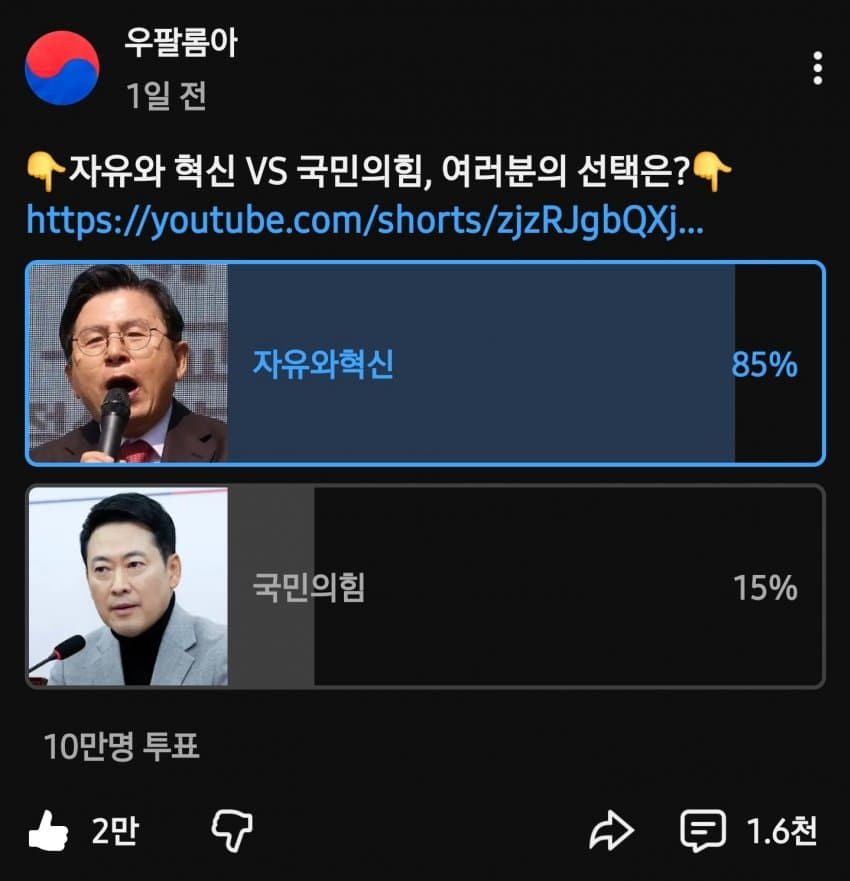Open the 우팔롬아 channel avatar
The width and height of the screenshot is (850, 881).
(62, 68)
